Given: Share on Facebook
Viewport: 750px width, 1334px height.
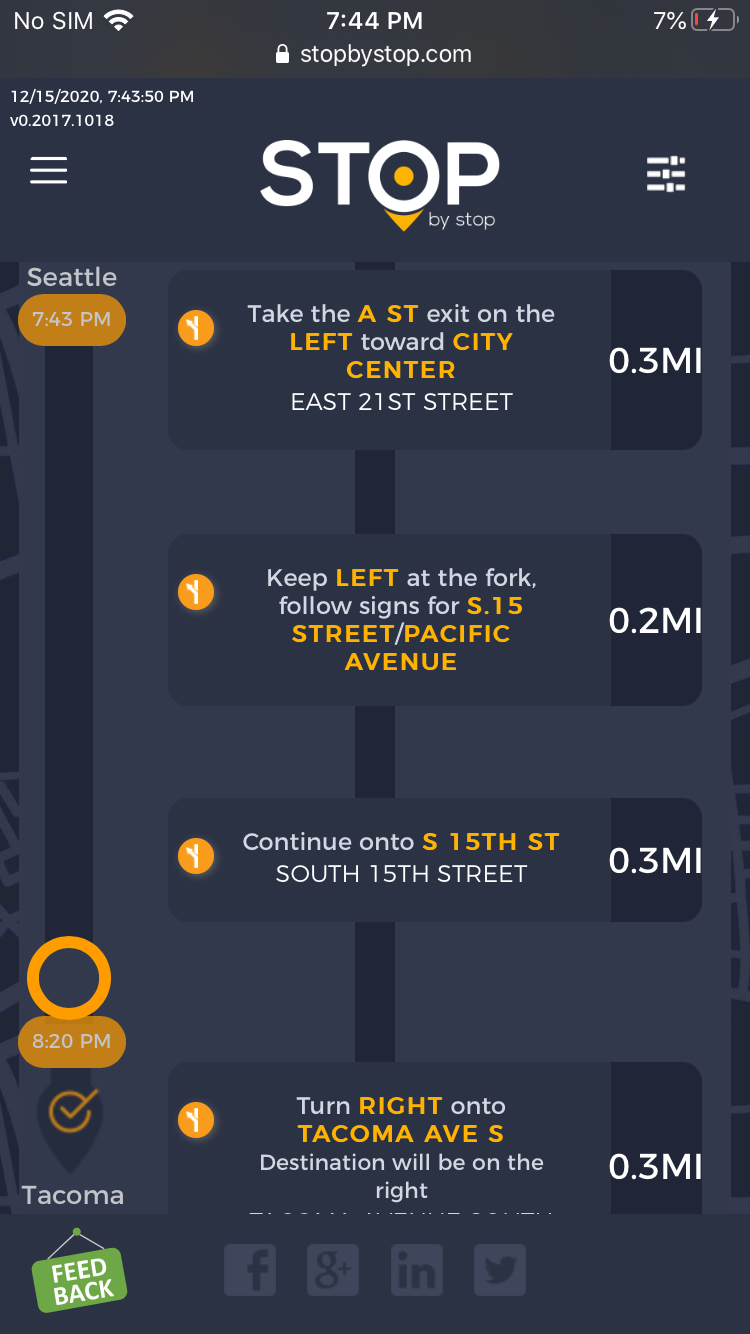Looking at the screenshot, I should [250, 1271].
